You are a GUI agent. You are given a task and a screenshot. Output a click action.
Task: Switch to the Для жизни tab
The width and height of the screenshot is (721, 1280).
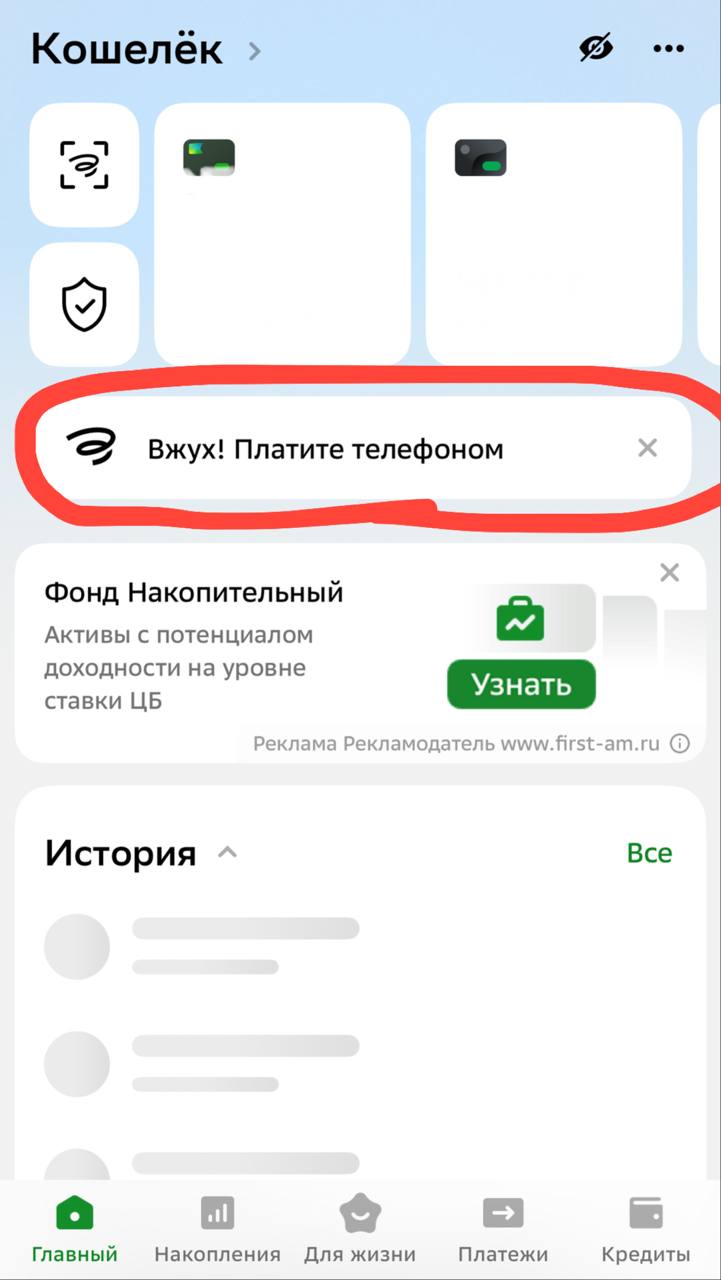360,1231
